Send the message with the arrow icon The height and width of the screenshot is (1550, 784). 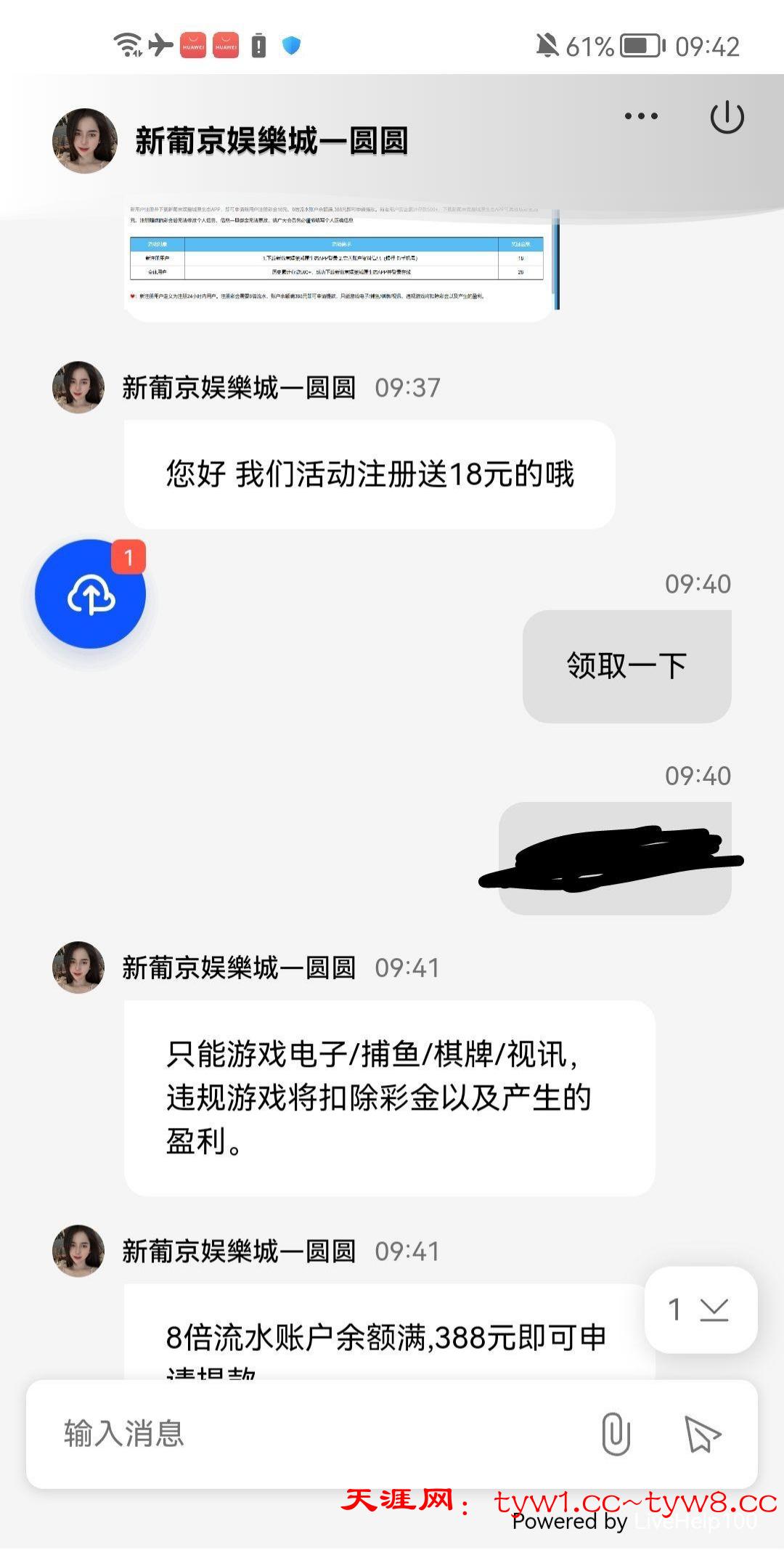pos(702,1434)
